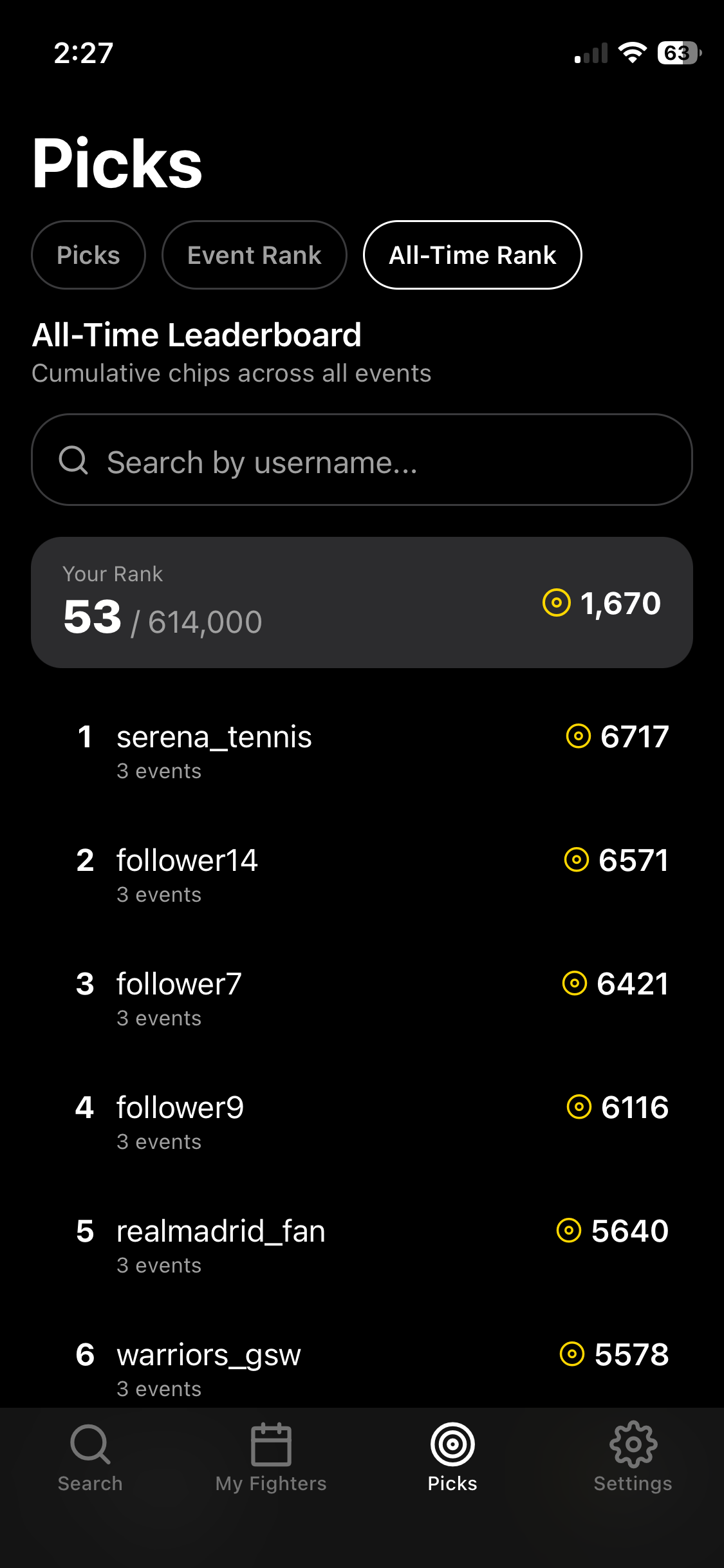
Task: Open Settings via the gear icon
Action: click(633, 1444)
